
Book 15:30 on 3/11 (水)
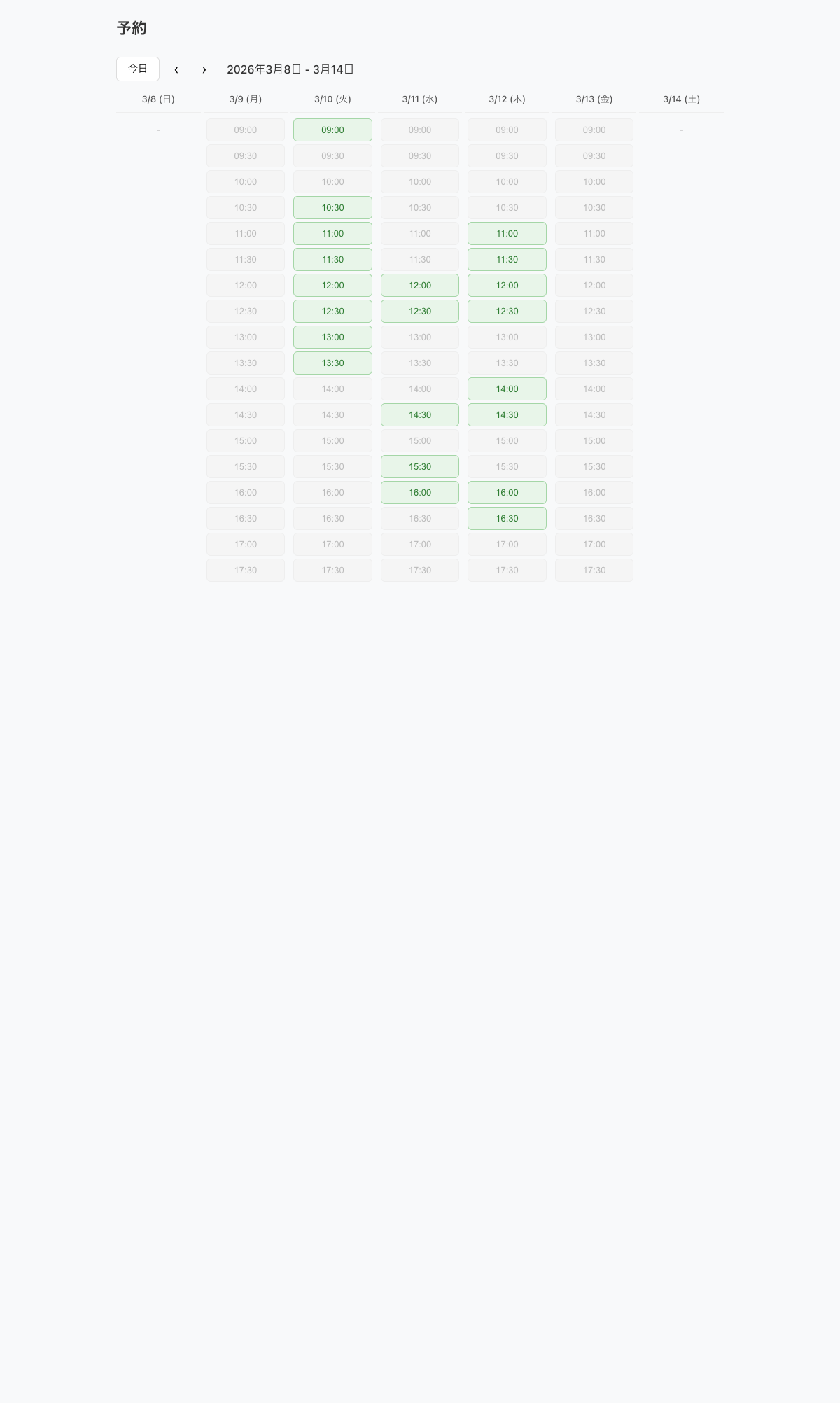point(420,467)
